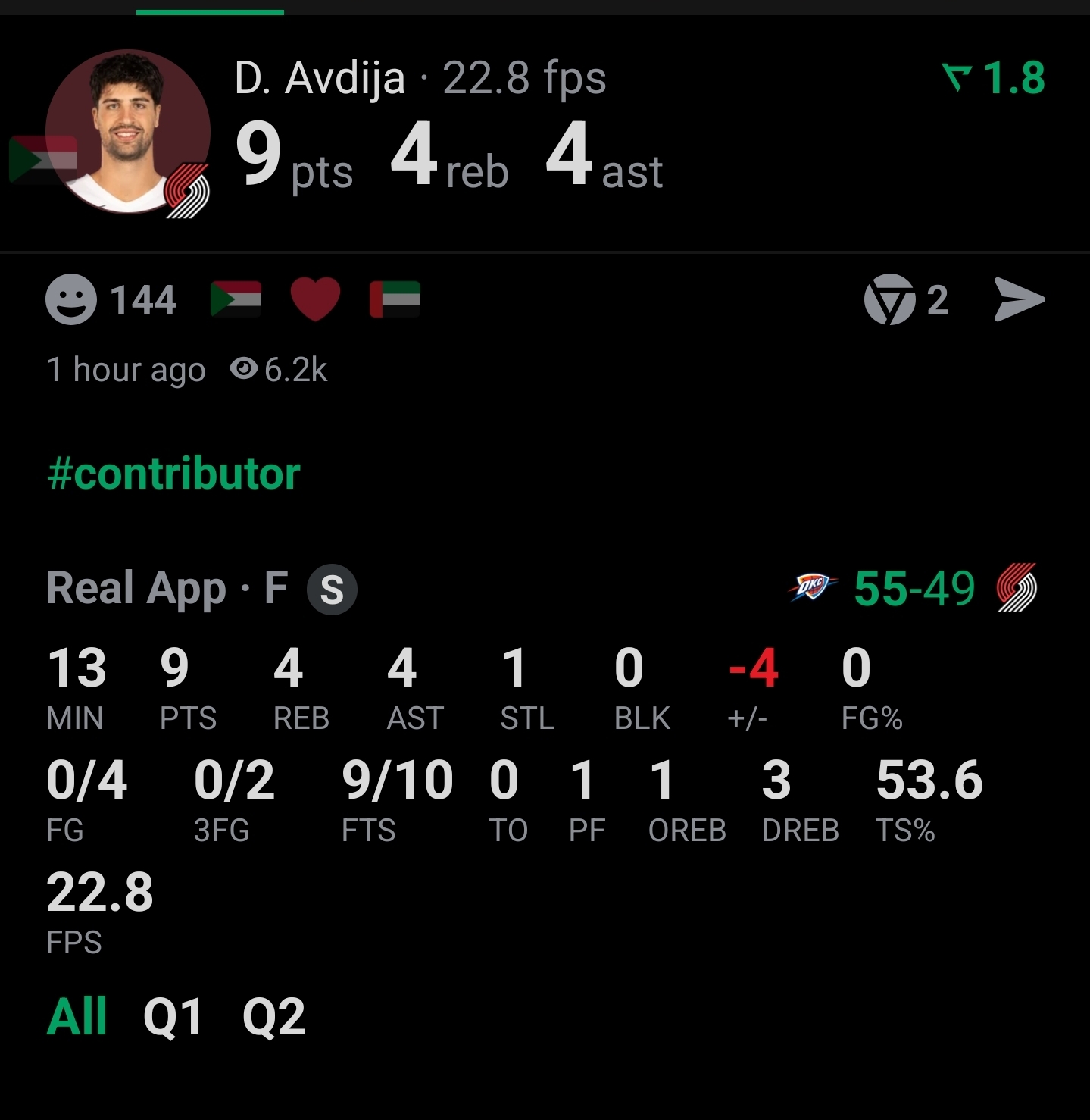
Task: Open D. Avdija's player profile photo
Action: click(128, 132)
